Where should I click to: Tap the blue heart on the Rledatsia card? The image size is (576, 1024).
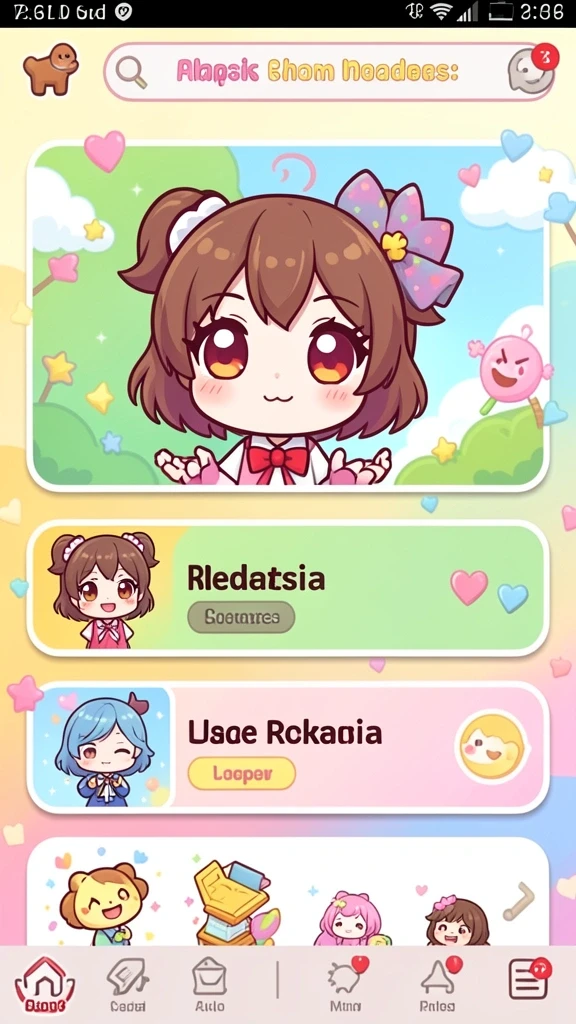click(513, 598)
